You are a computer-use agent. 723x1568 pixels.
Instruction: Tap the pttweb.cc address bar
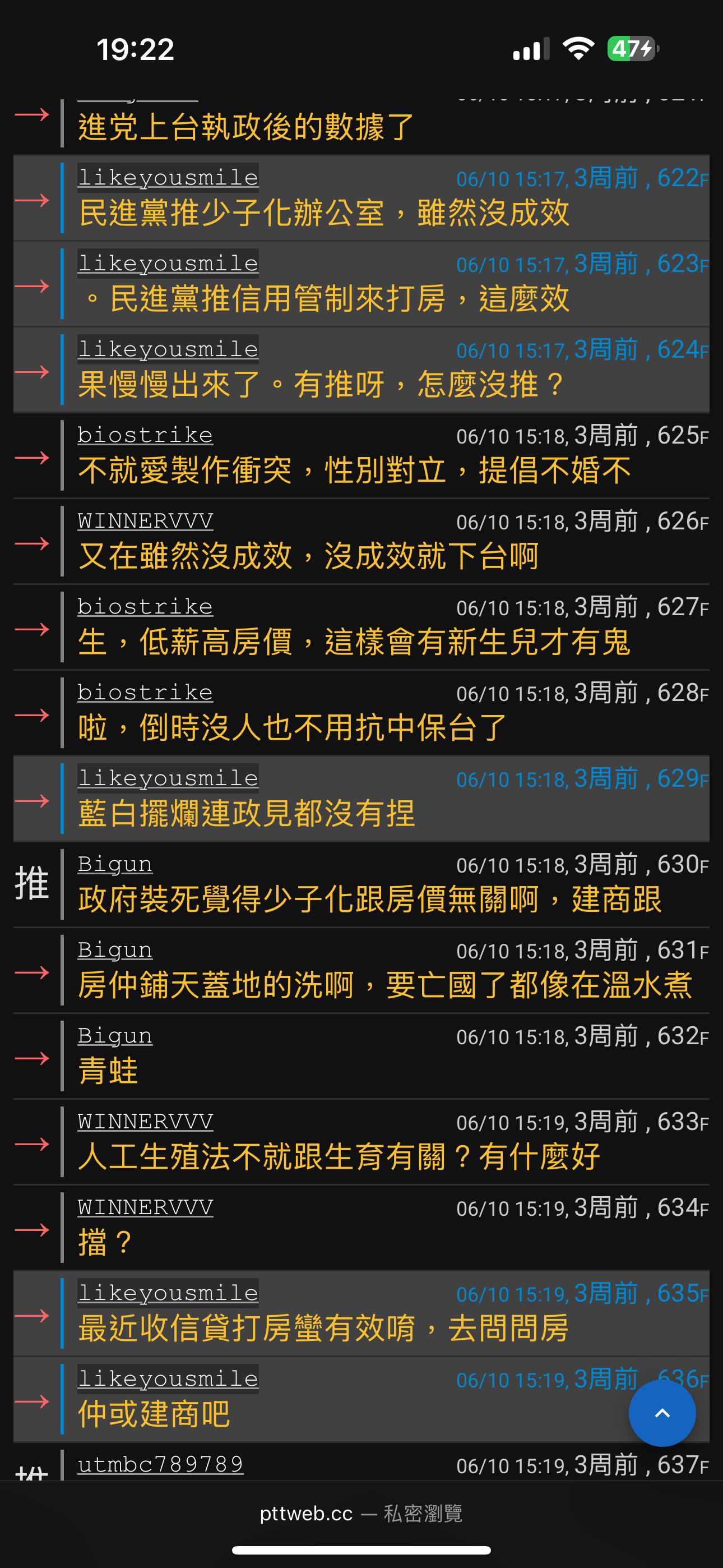tap(361, 1513)
